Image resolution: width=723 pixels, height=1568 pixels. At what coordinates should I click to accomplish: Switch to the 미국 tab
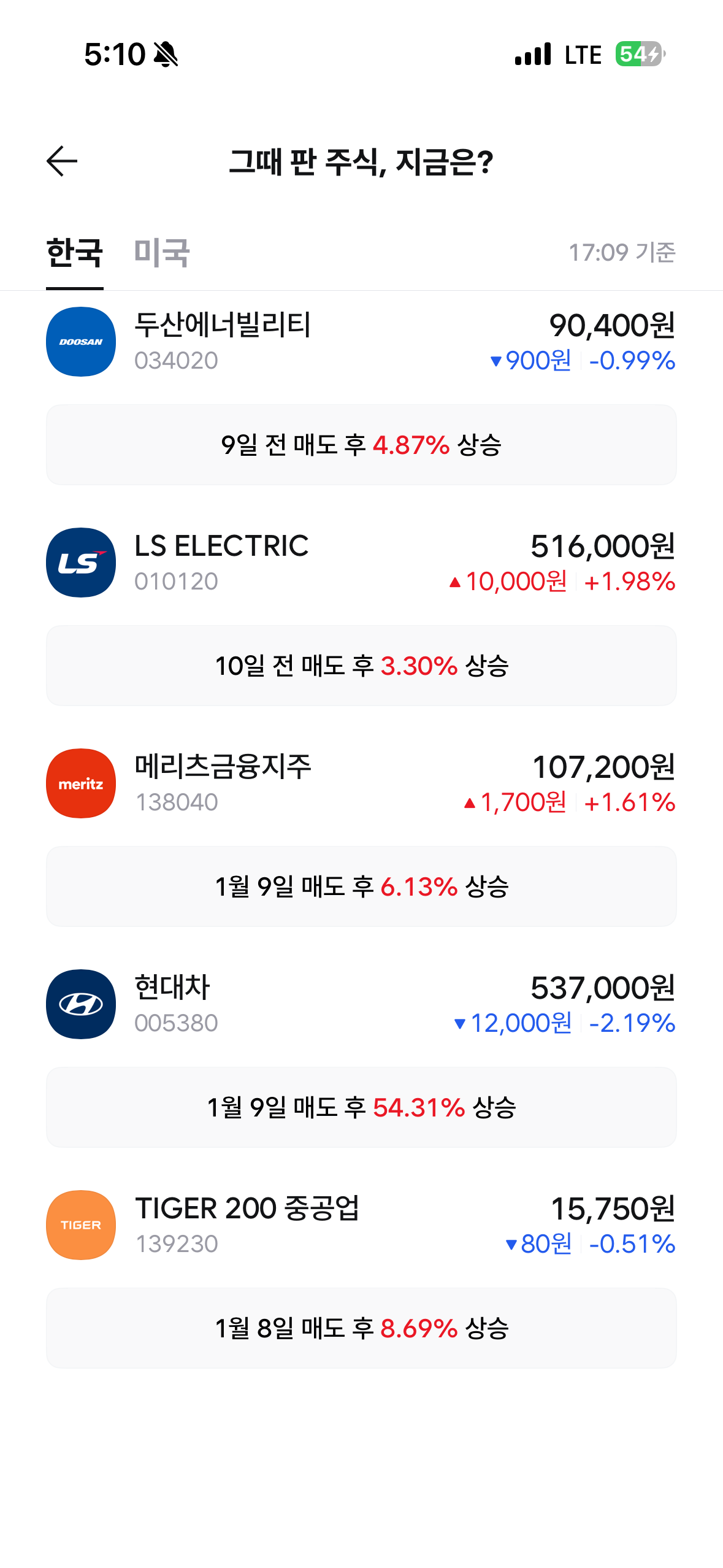coord(162,253)
